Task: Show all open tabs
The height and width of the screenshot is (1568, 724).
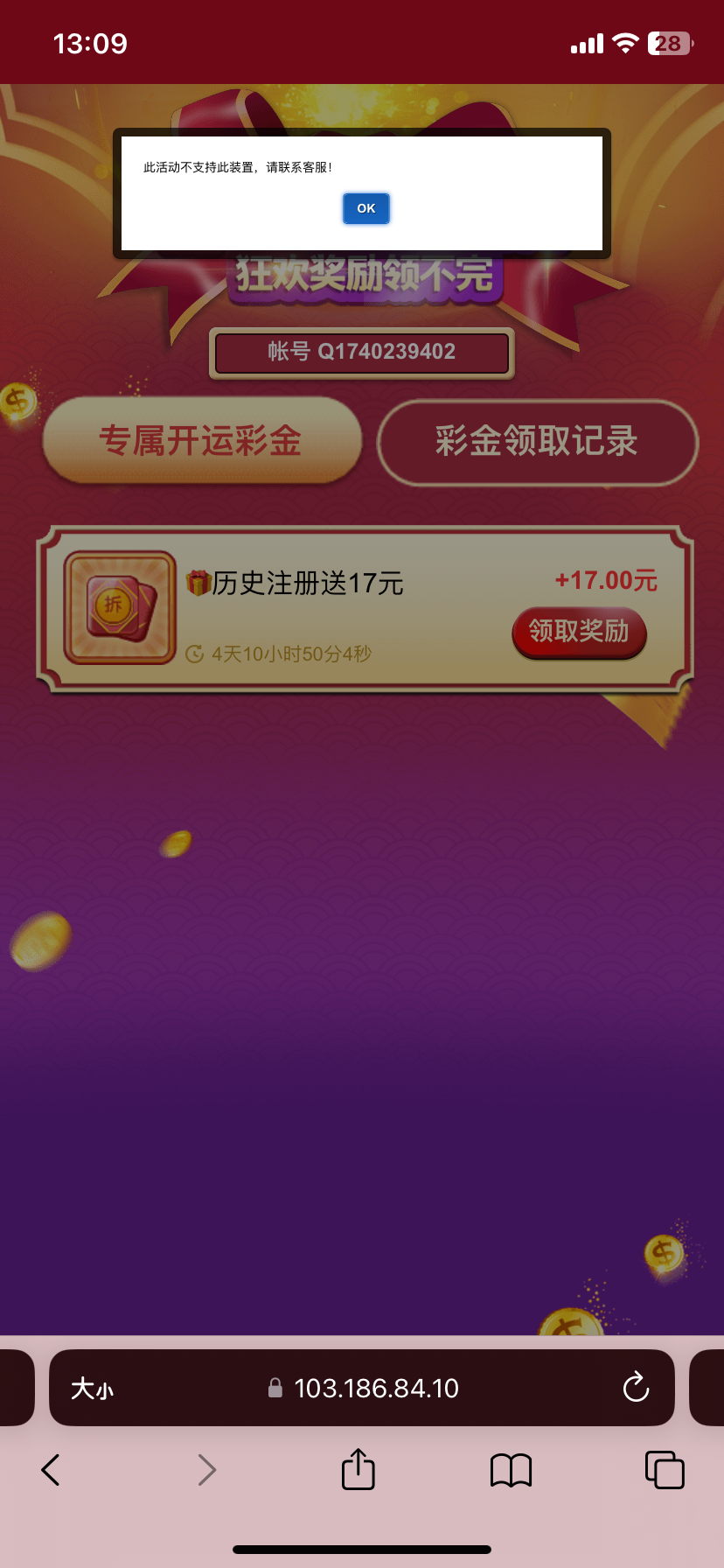Action: click(664, 1470)
